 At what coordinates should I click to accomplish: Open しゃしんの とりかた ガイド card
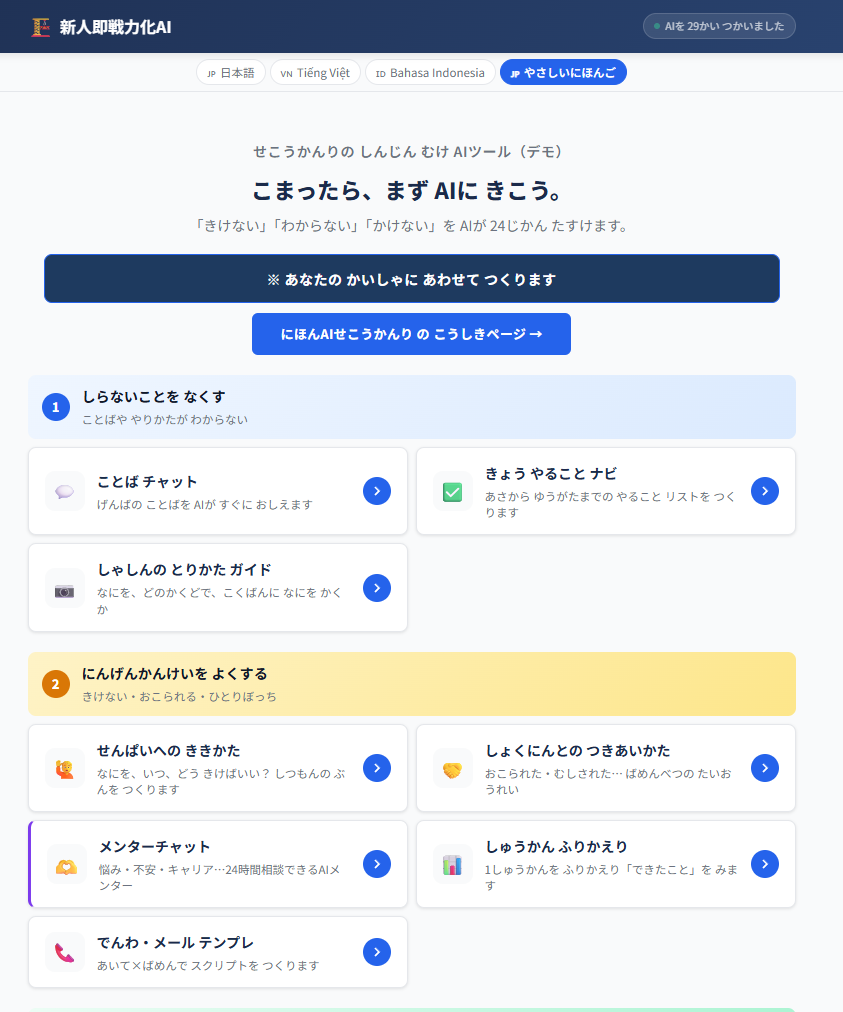click(x=218, y=588)
